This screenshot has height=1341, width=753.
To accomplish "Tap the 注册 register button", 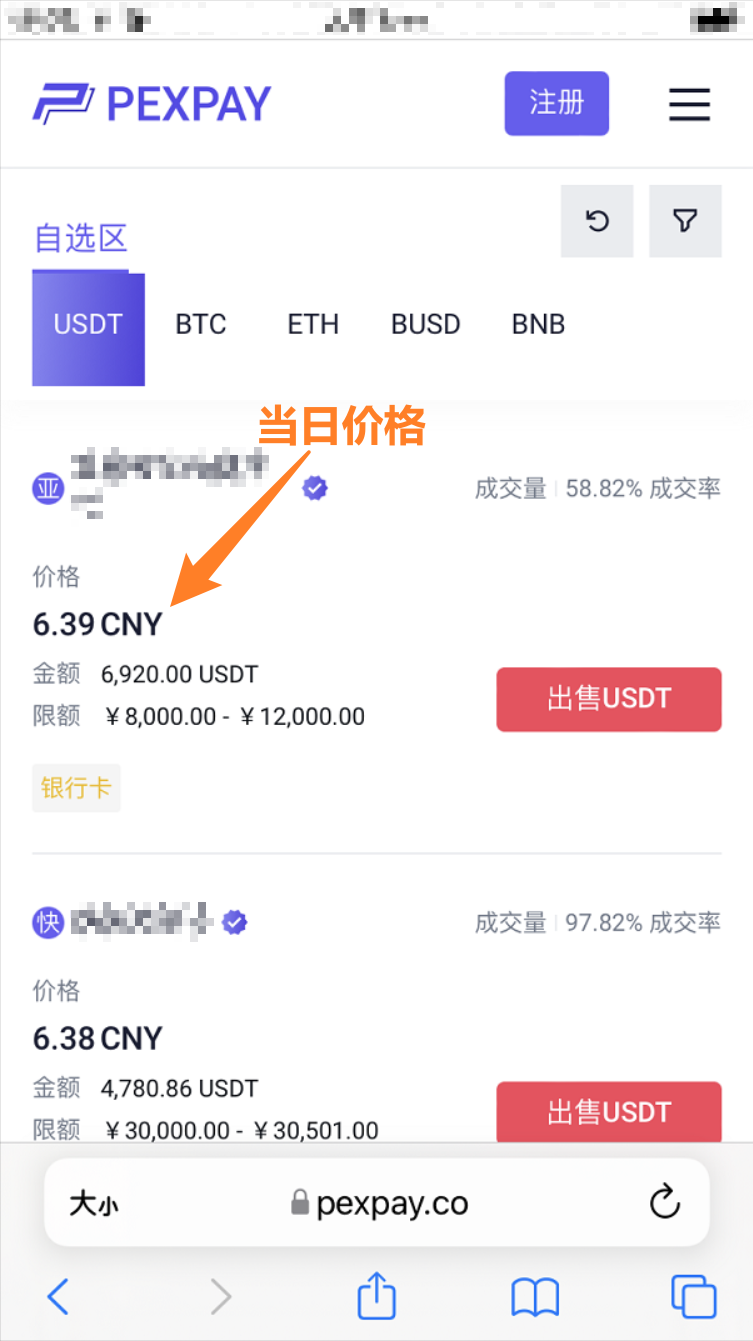I will tap(556, 103).
